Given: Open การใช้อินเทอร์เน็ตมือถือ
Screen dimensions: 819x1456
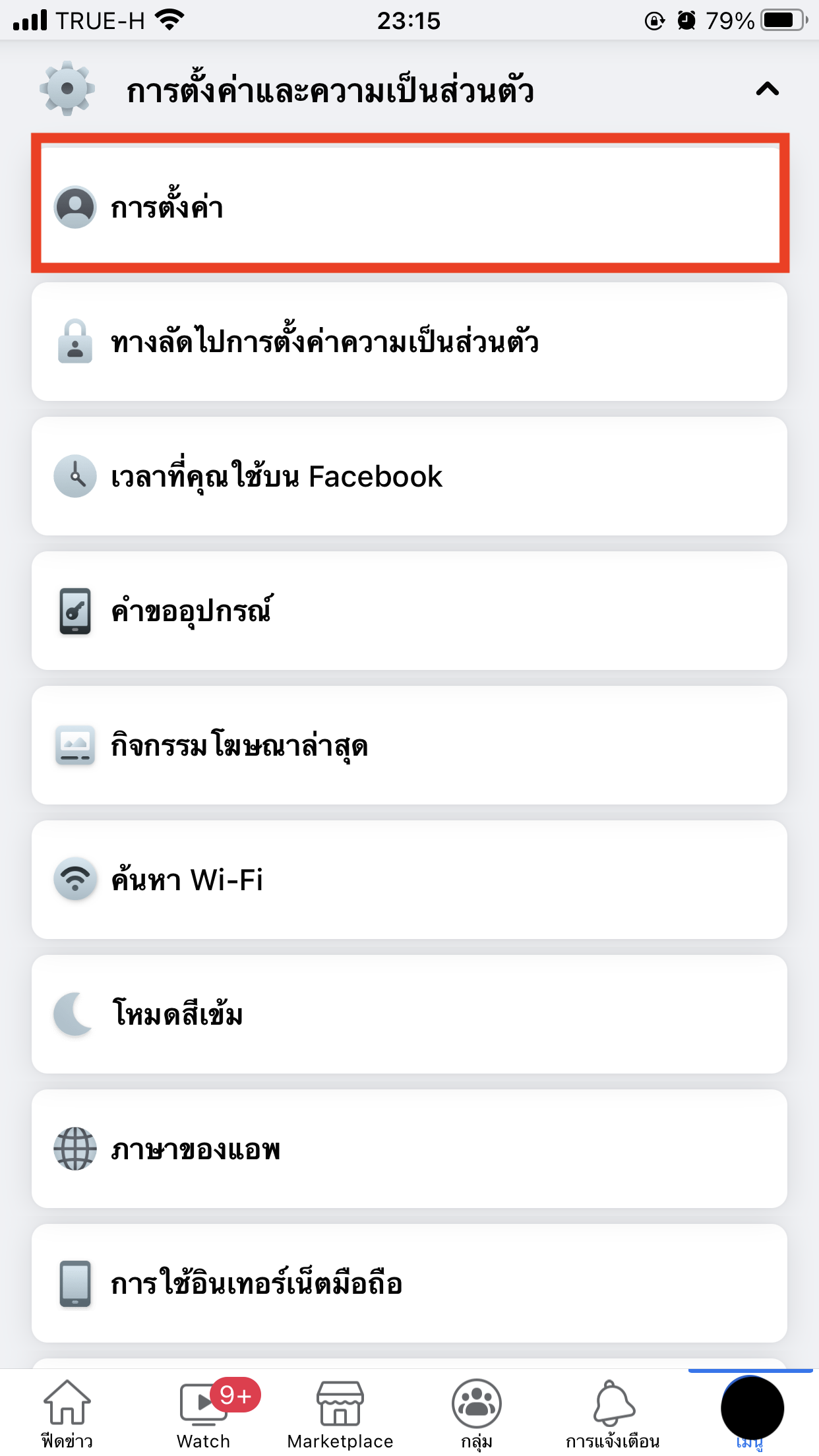Looking at the screenshot, I should pos(409,1284).
